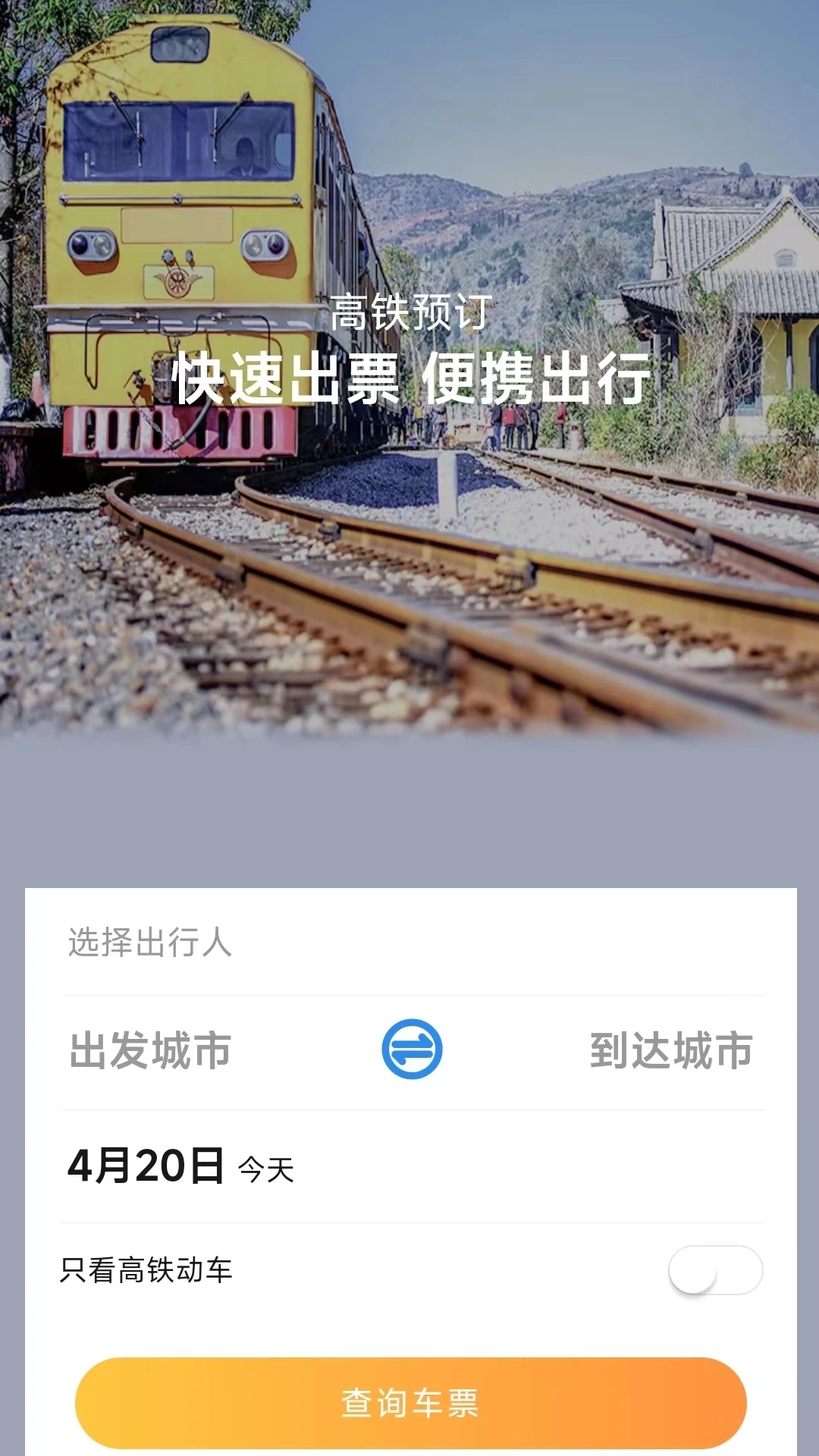
Task: Enable the 只看高铁动车 switch
Action: 715,1269
